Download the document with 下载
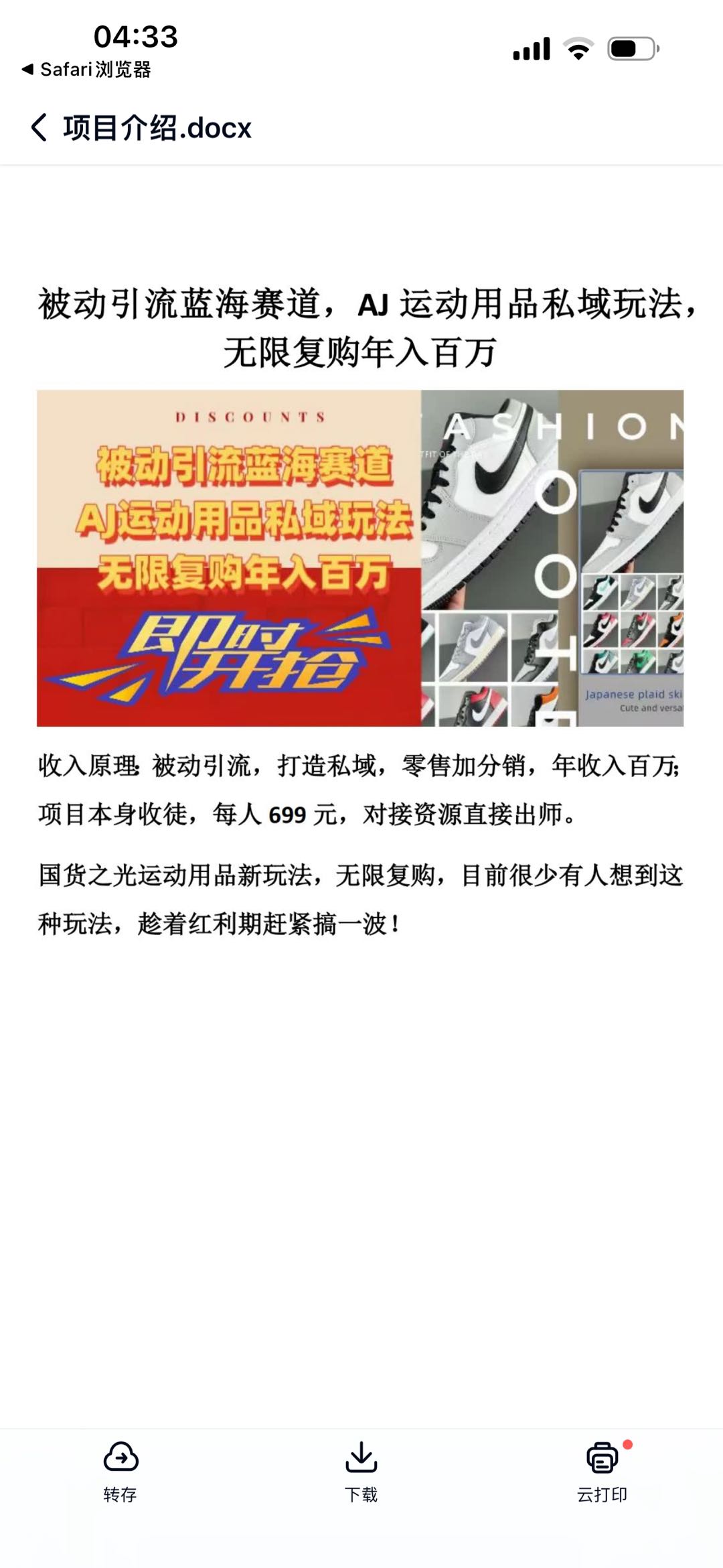 pos(361,1471)
